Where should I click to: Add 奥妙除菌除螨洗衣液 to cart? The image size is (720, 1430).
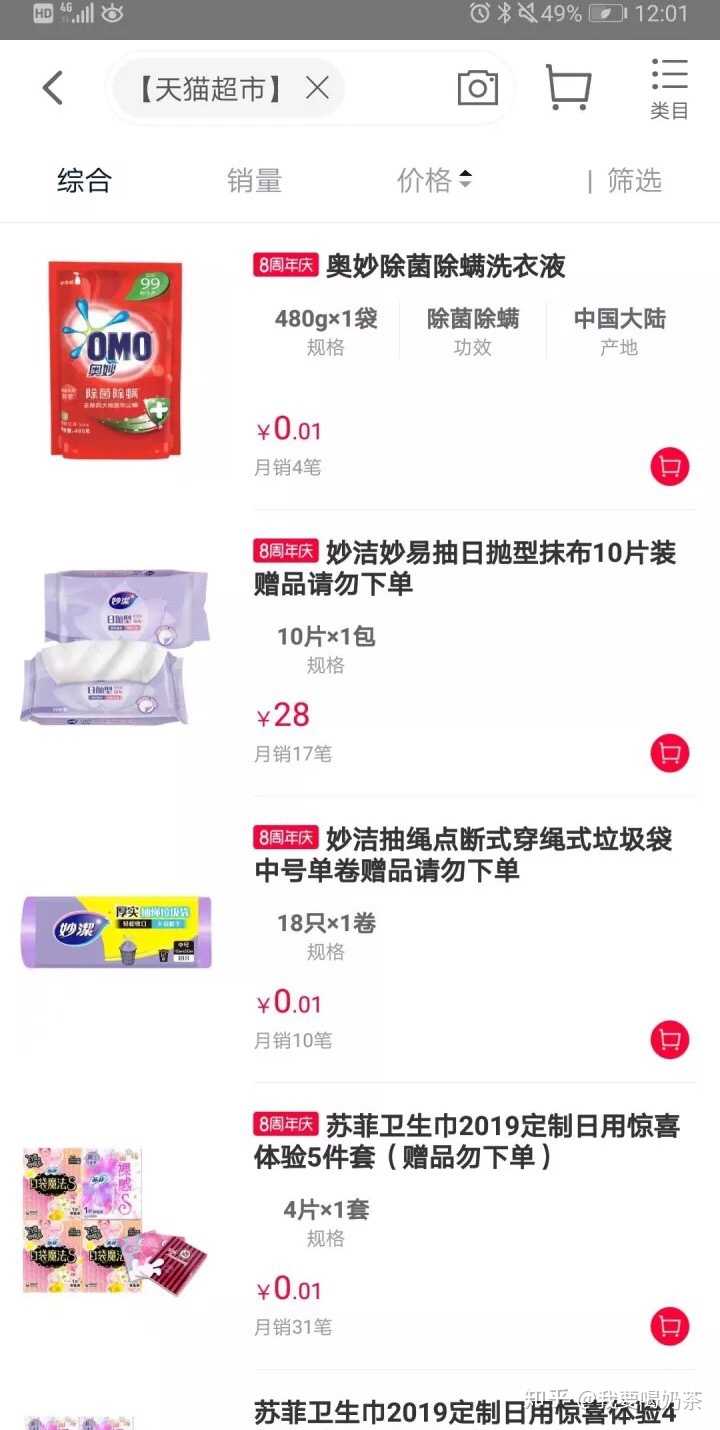coord(669,466)
